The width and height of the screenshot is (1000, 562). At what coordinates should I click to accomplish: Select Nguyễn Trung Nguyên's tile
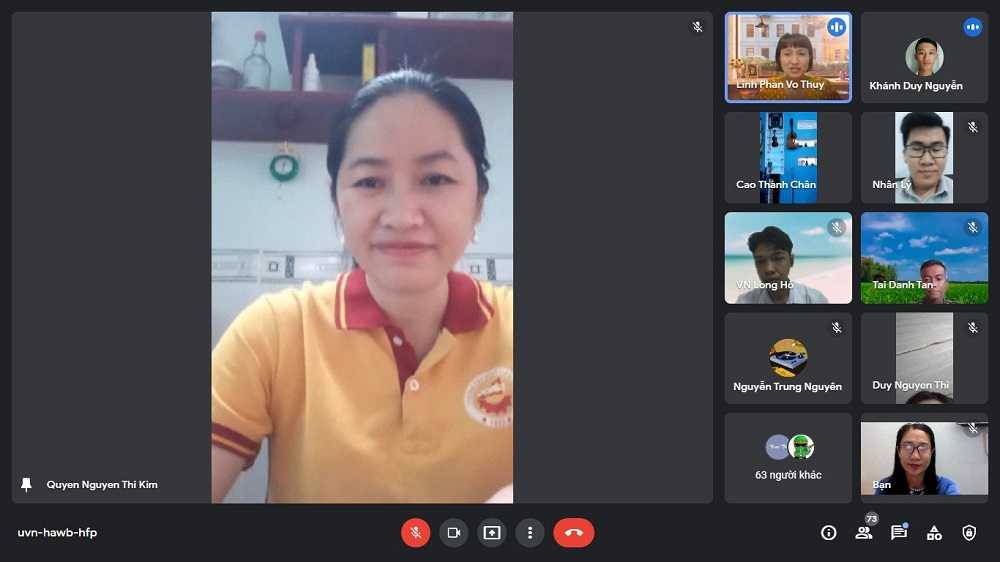pos(788,357)
